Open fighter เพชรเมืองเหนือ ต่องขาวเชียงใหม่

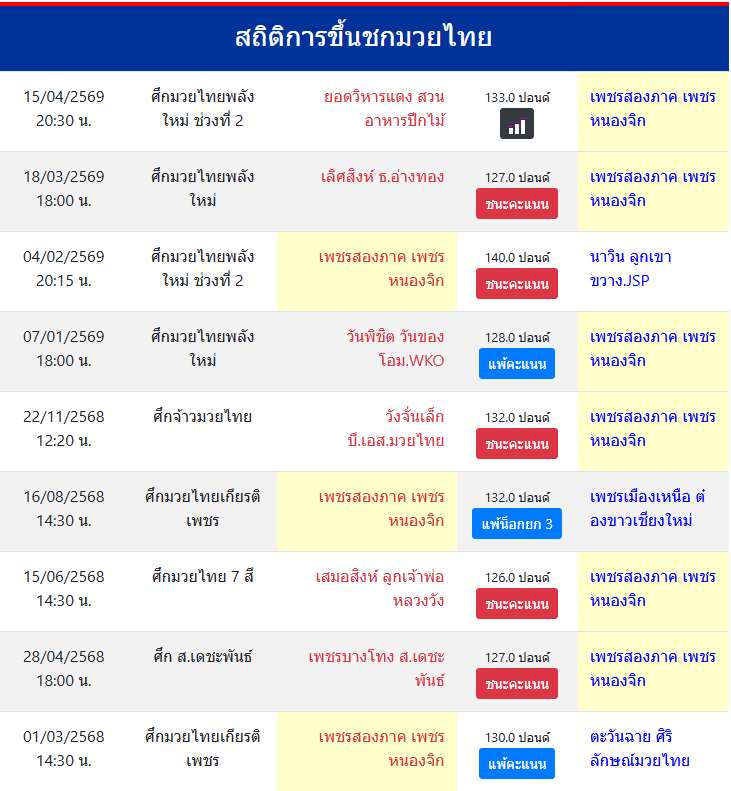coord(648,508)
